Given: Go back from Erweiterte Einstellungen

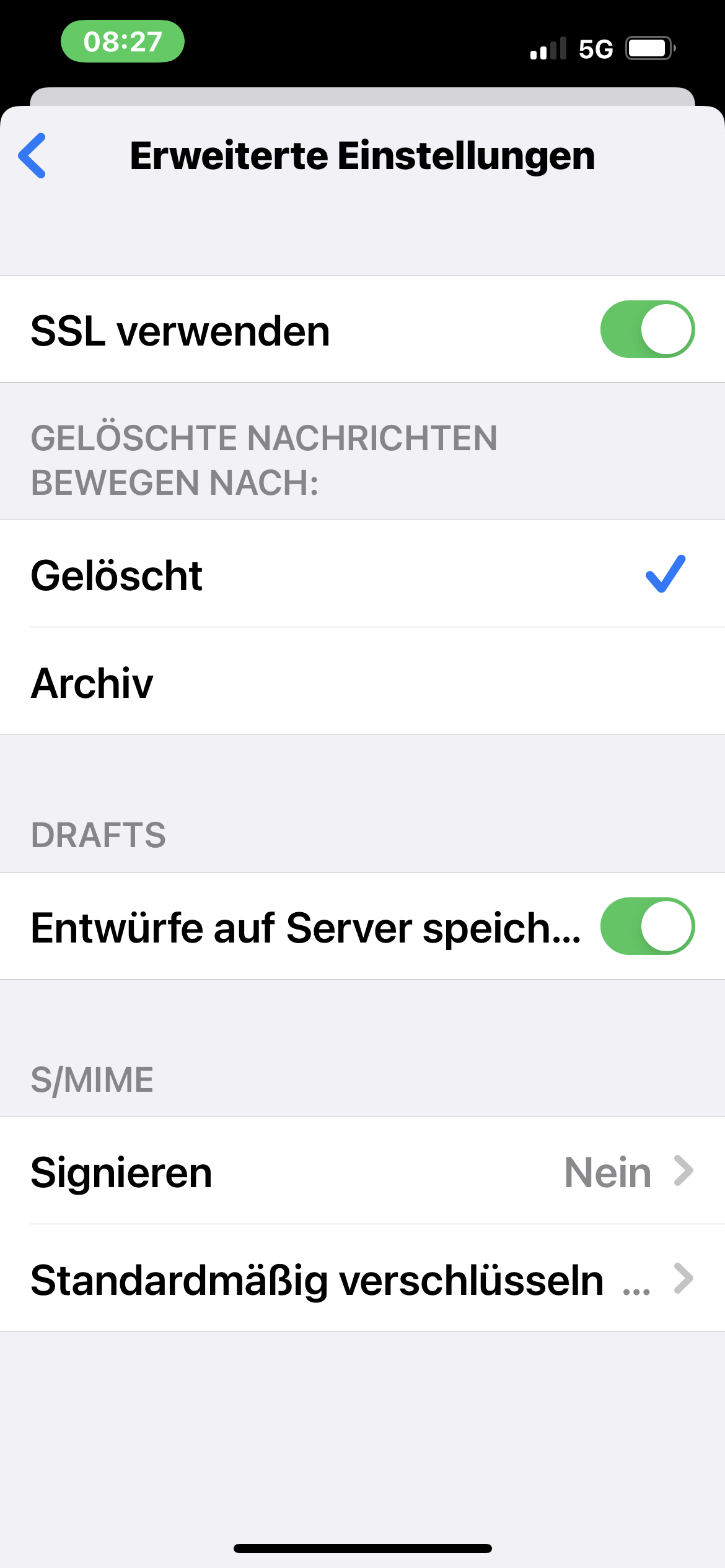Looking at the screenshot, I should tap(32, 155).
